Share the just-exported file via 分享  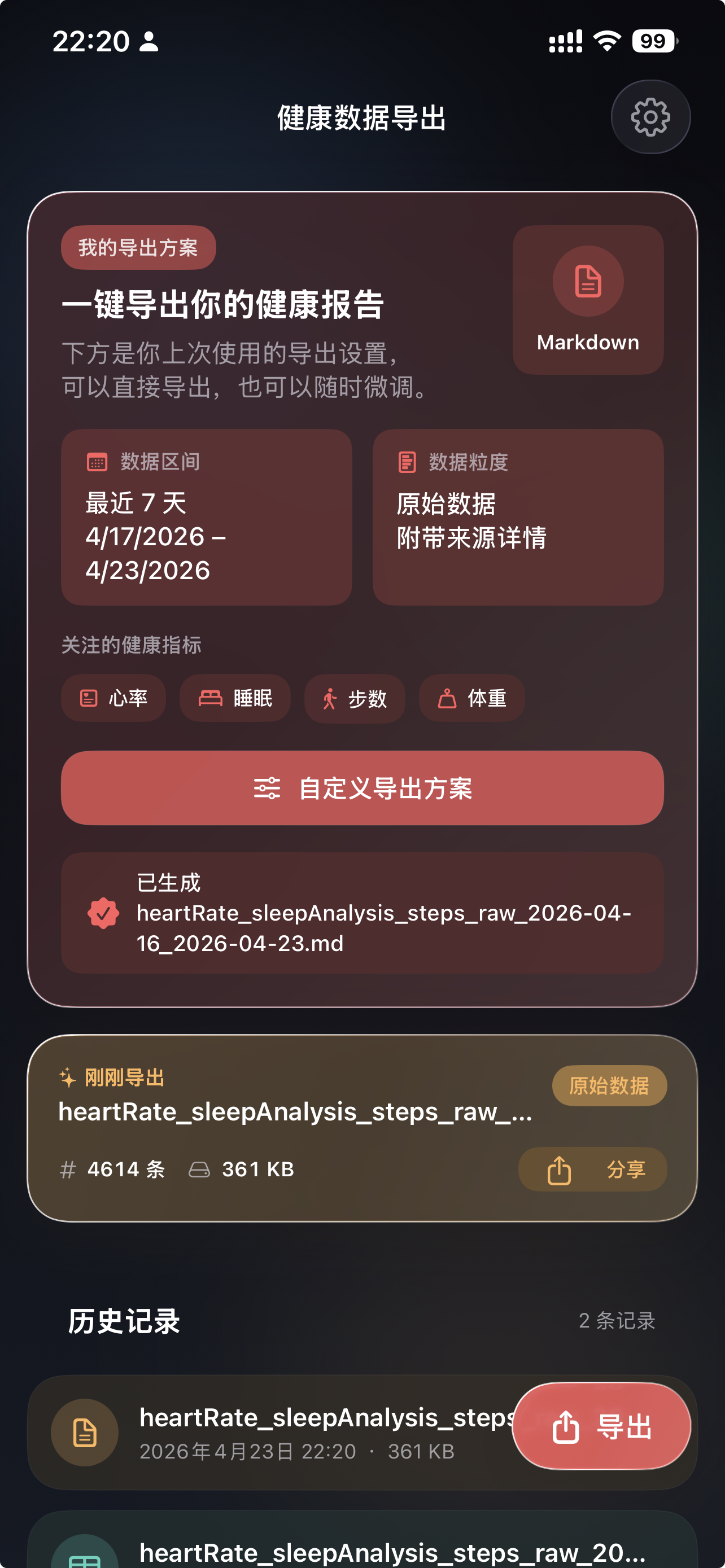pyautogui.click(x=592, y=1169)
